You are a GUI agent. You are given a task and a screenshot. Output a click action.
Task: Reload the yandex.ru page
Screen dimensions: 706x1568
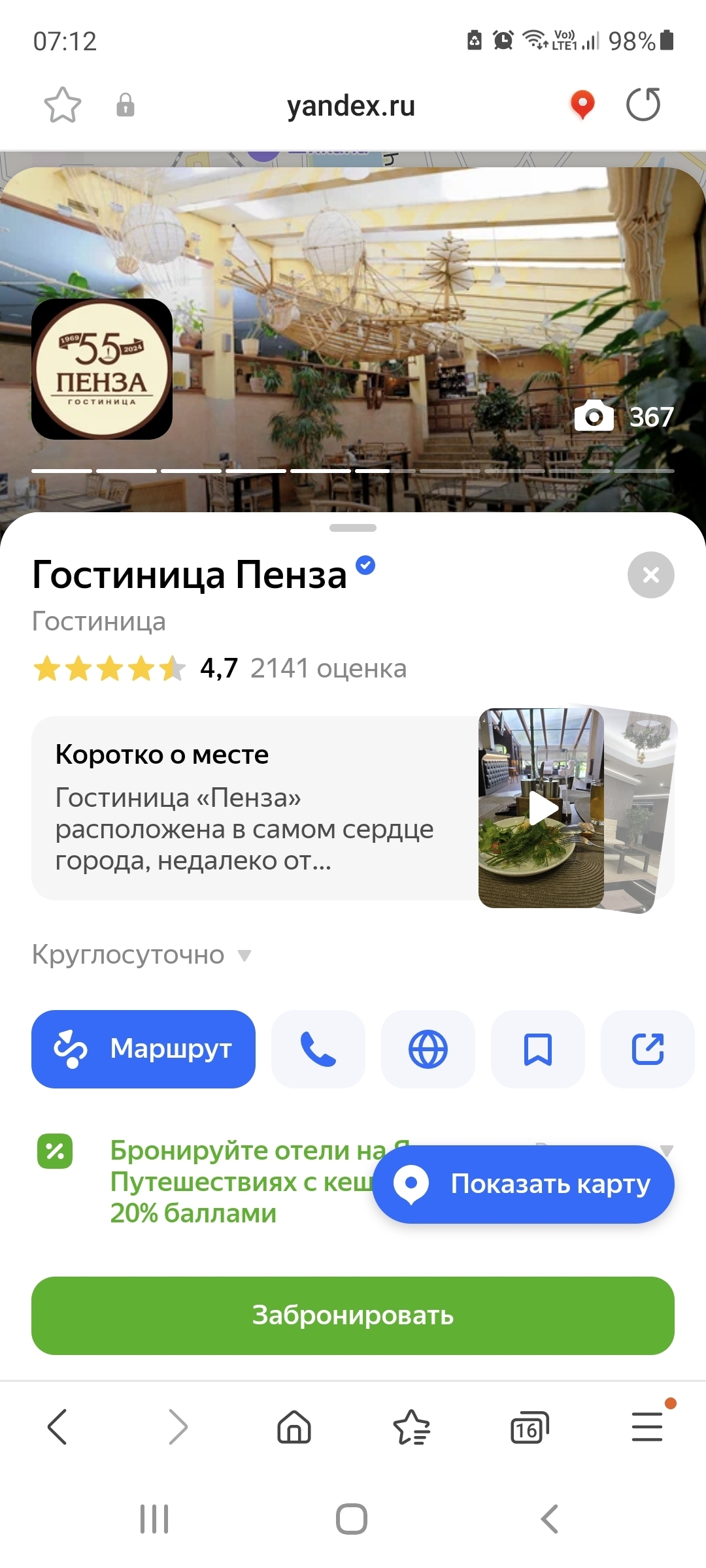click(643, 105)
